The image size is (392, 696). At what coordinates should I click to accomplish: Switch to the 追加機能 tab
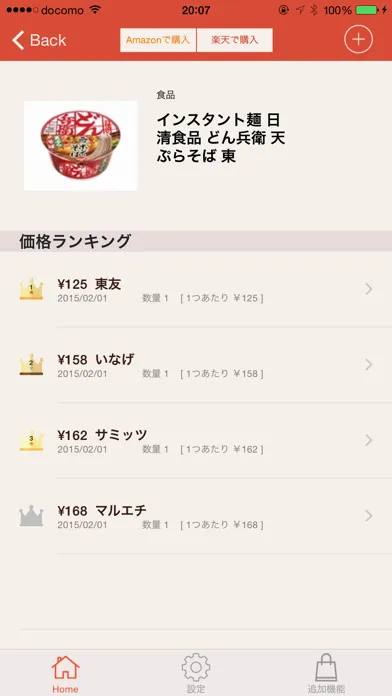(x=326, y=673)
